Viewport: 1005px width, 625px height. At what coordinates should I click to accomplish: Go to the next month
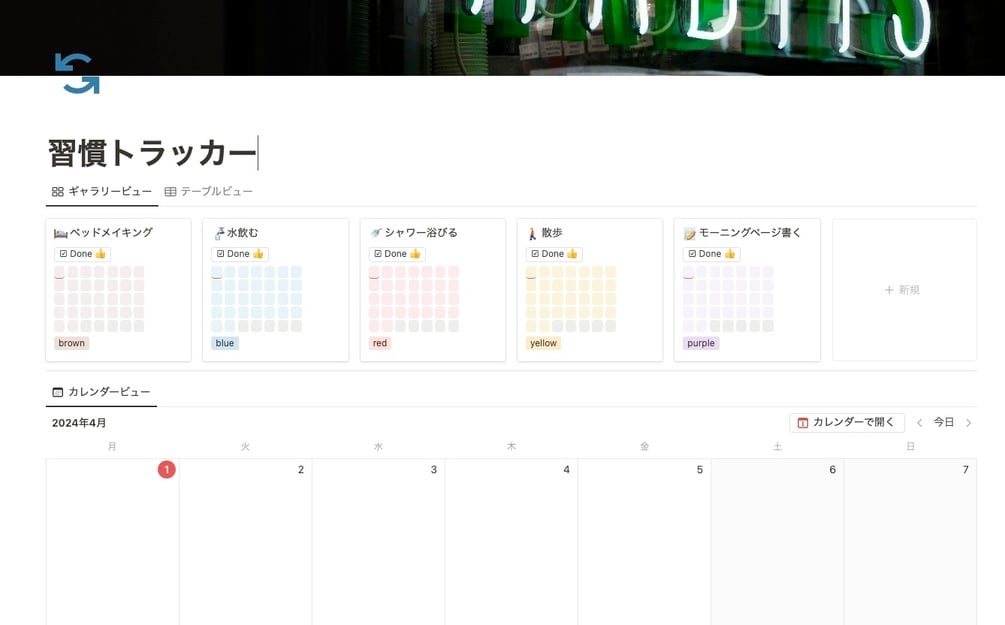pos(968,423)
